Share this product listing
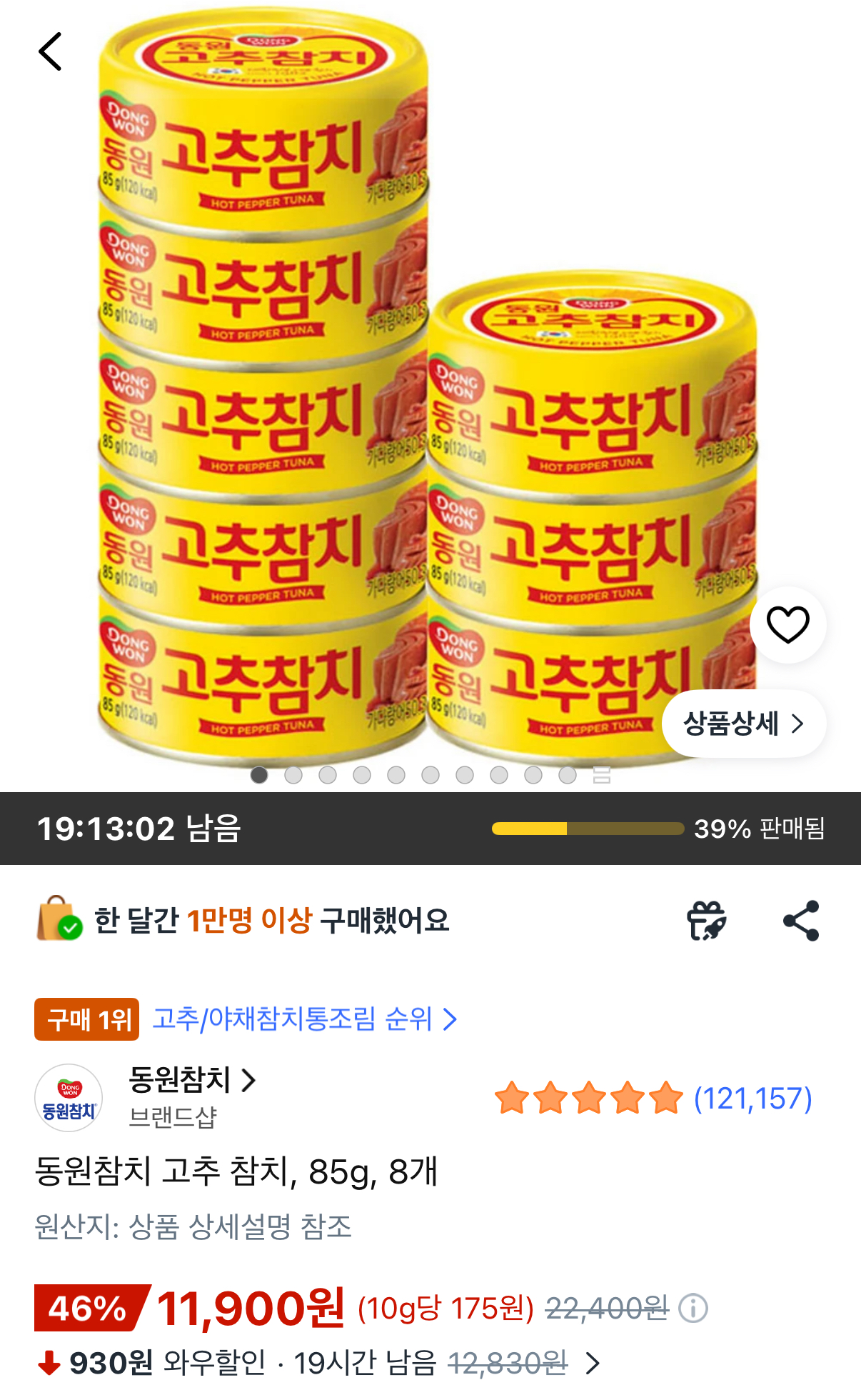Screen dimensions: 861x1400 click(x=801, y=921)
